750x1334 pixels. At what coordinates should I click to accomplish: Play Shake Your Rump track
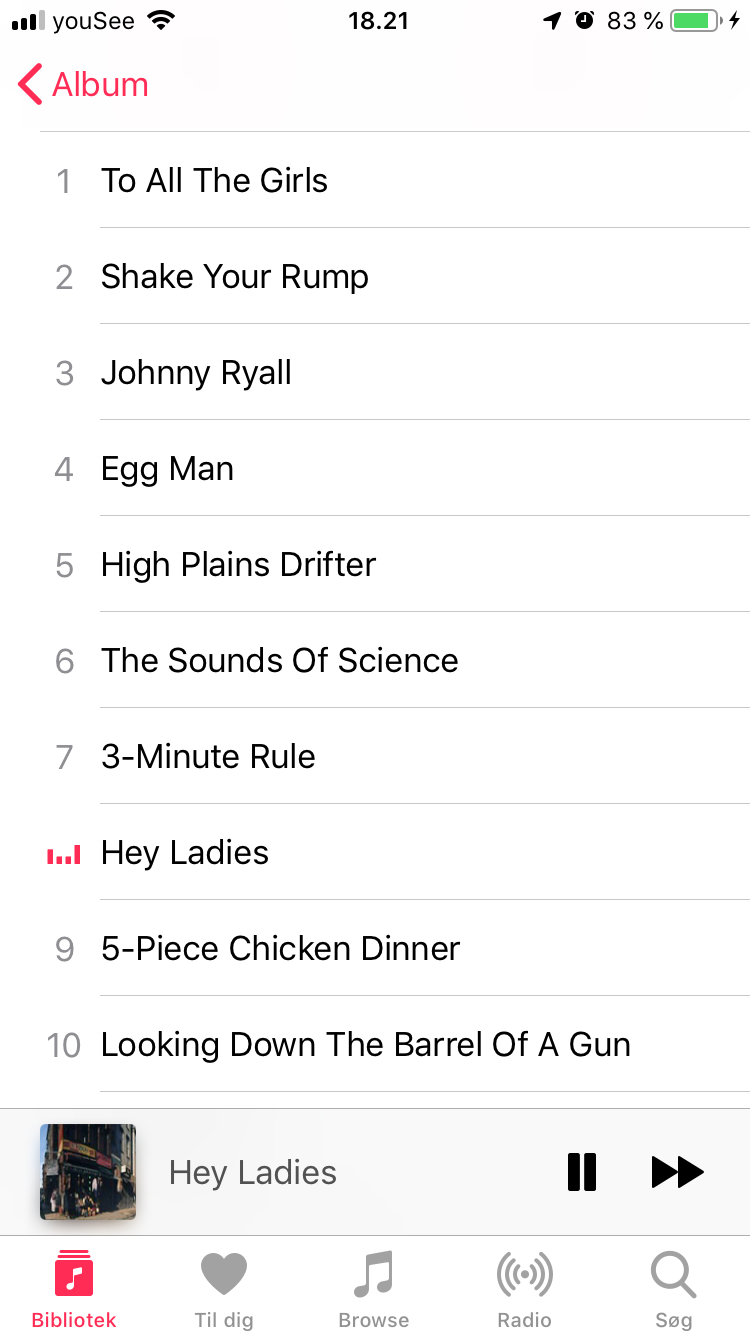click(x=375, y=276)
